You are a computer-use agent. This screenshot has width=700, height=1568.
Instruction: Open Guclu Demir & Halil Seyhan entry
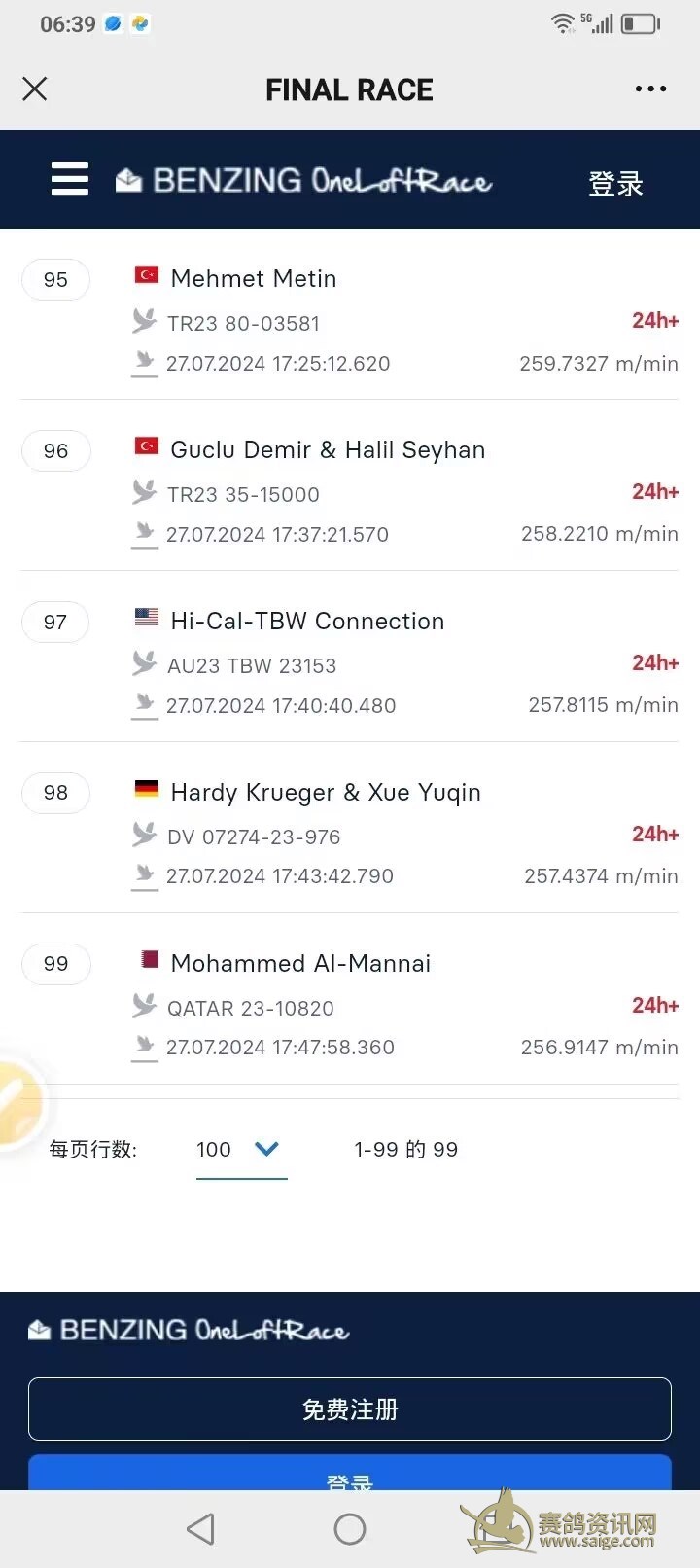click(x=350, y=490)
